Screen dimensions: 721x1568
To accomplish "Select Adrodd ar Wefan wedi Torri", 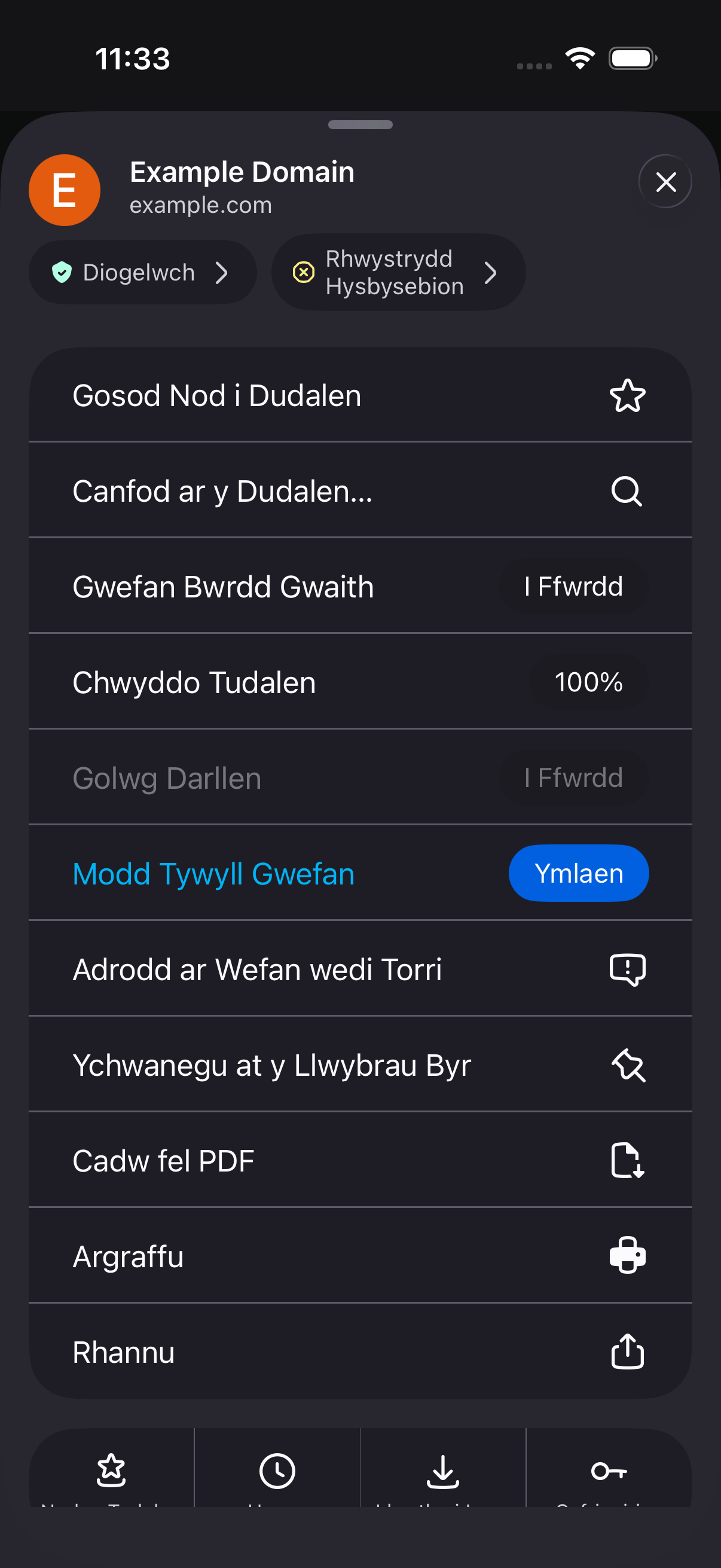I will pos(360,969).
